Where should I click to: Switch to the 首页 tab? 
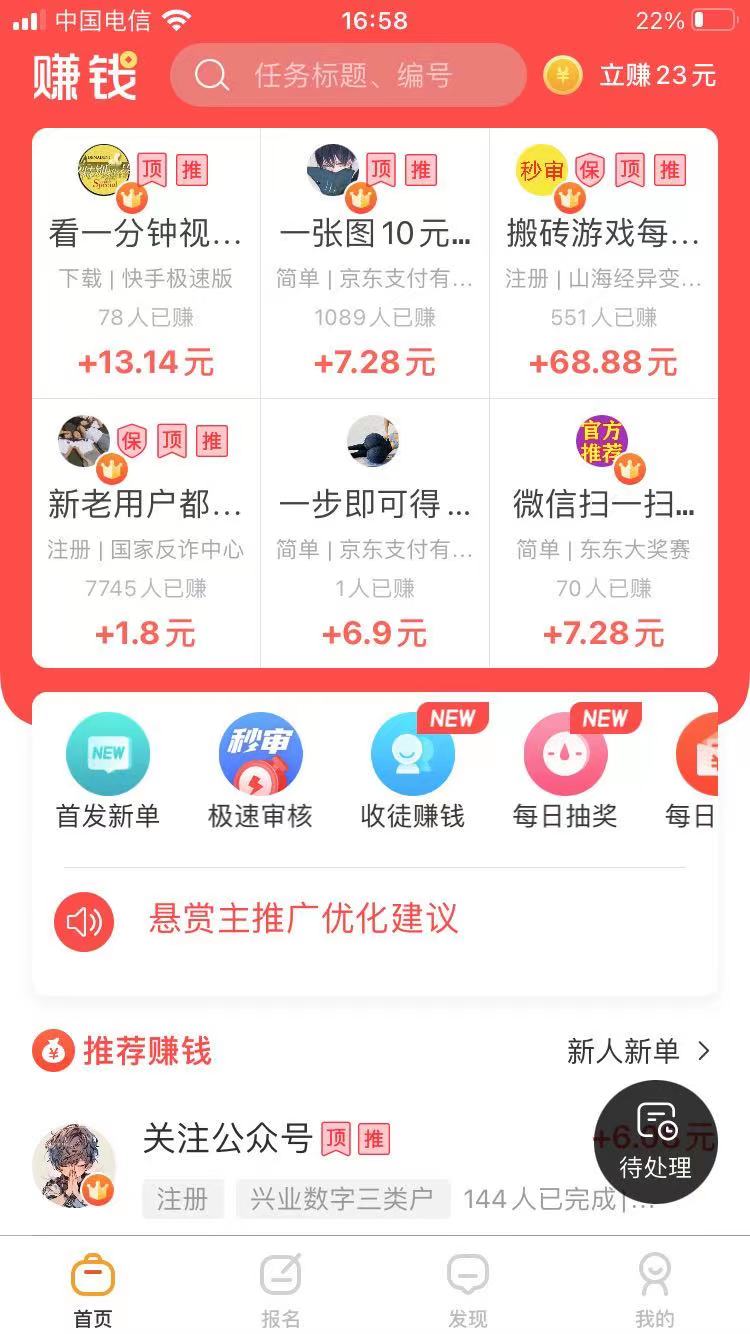click(x=93, y=1290)
